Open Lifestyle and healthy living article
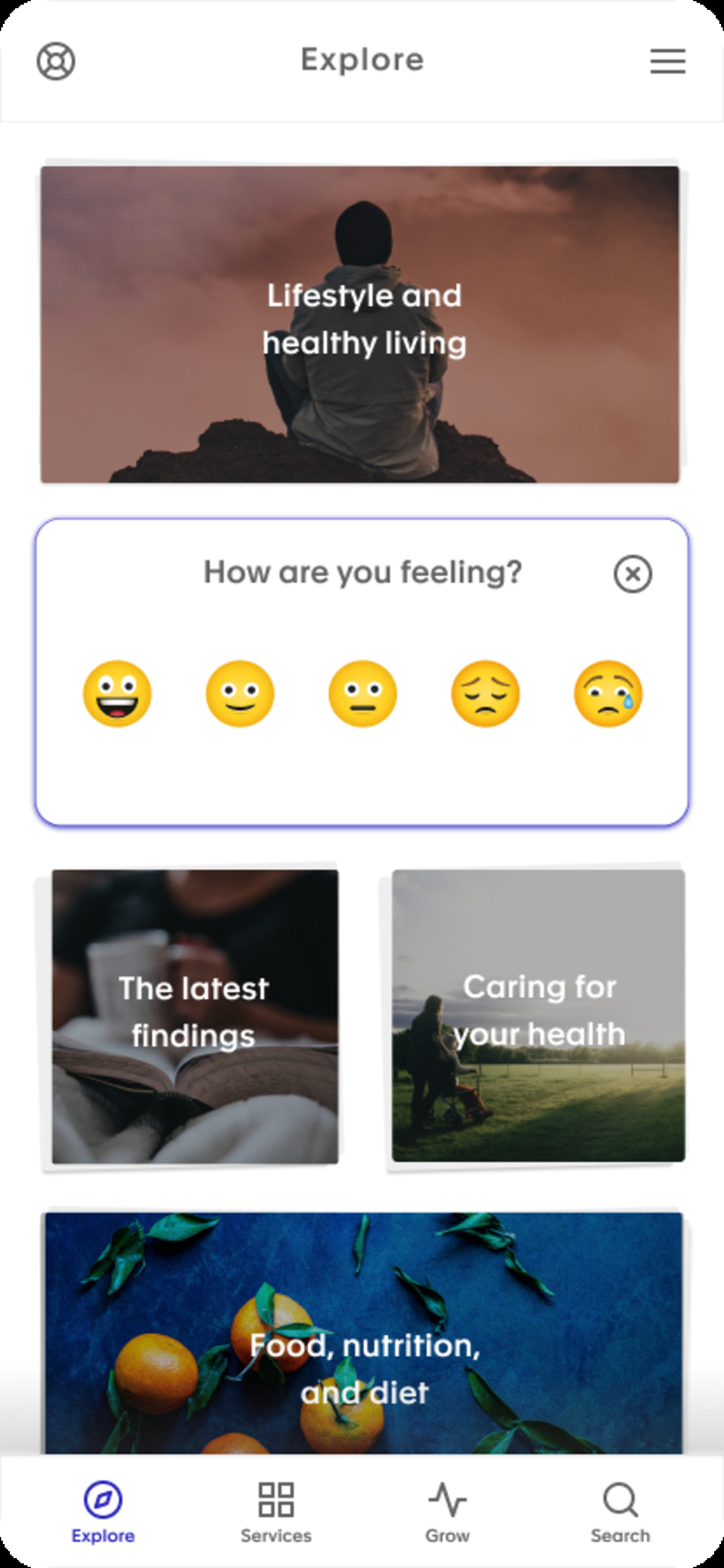Viewport: 724px width, 1568px height. (x=362, y=321)
